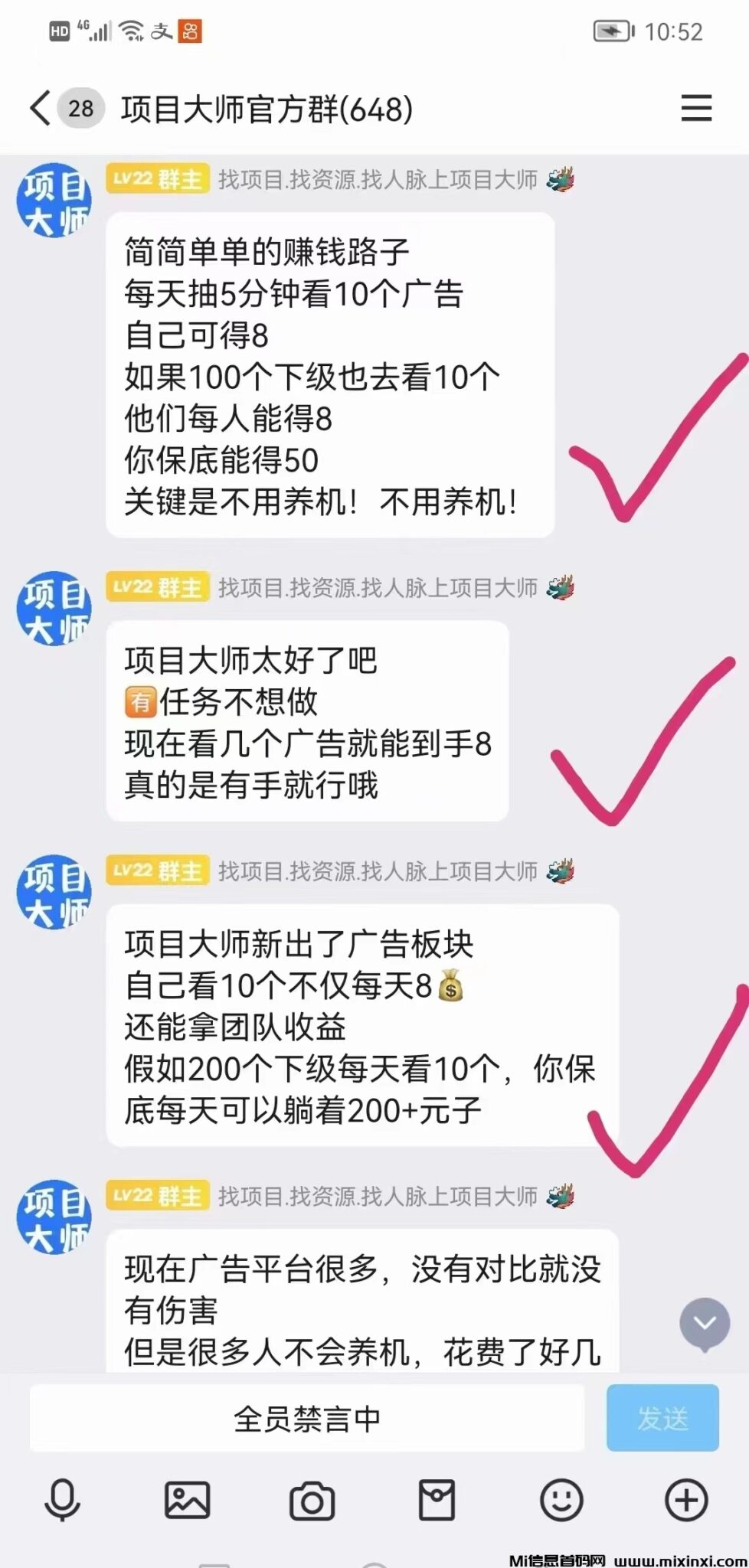Tap the LV22 群主 level badge
Screen dimensions: 749x1568
tap(156, 181)
